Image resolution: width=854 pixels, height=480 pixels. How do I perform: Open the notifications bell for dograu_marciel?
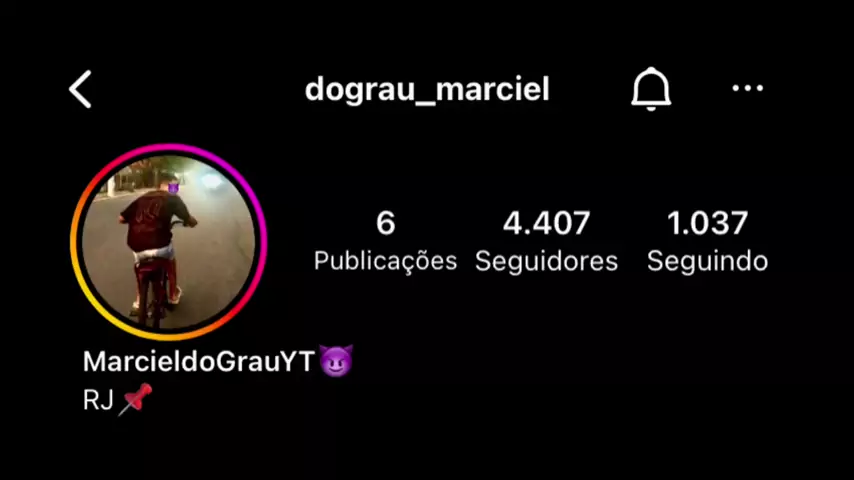(x=651, y=90)
